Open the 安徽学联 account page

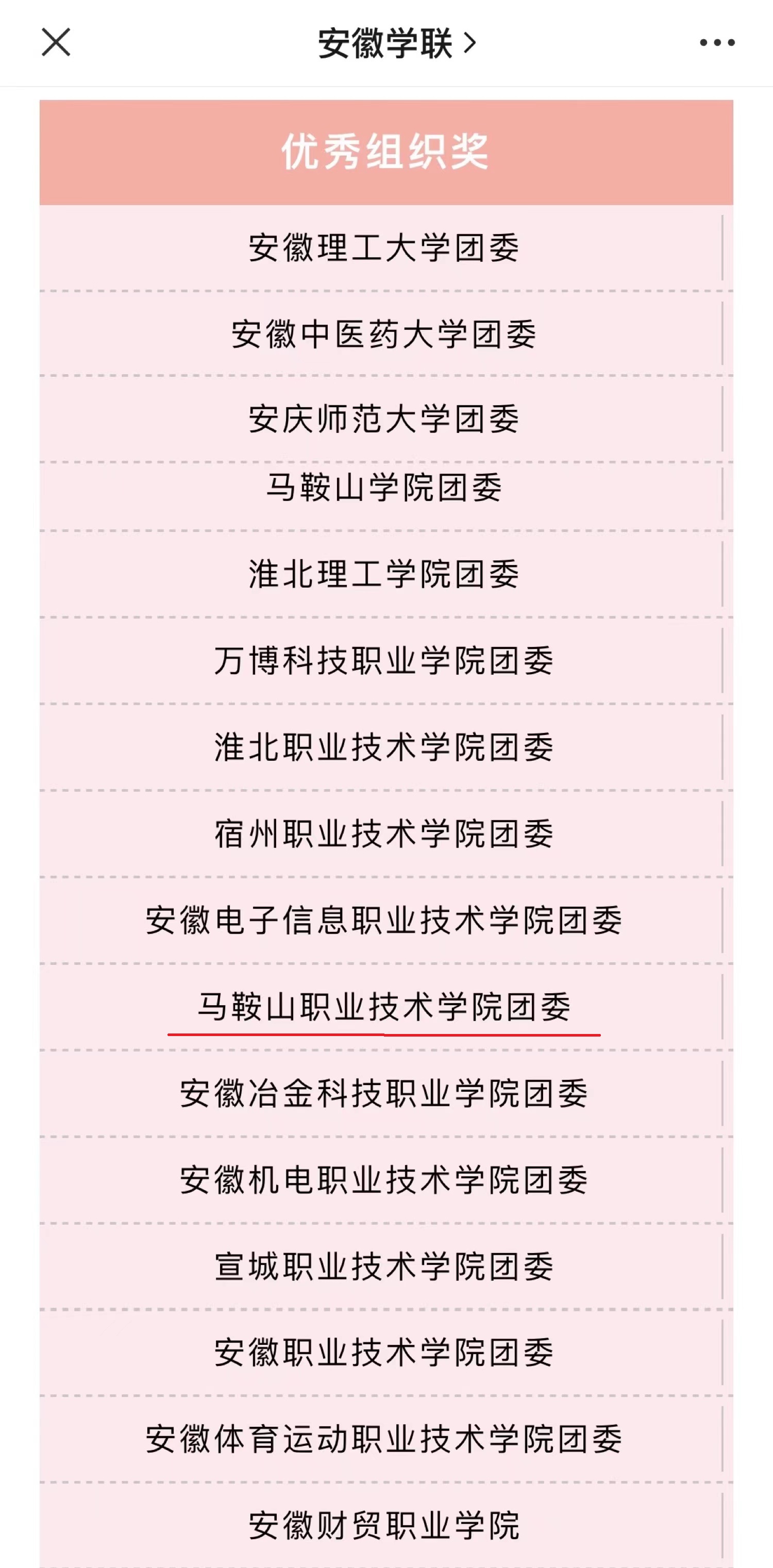coord(397,43)
